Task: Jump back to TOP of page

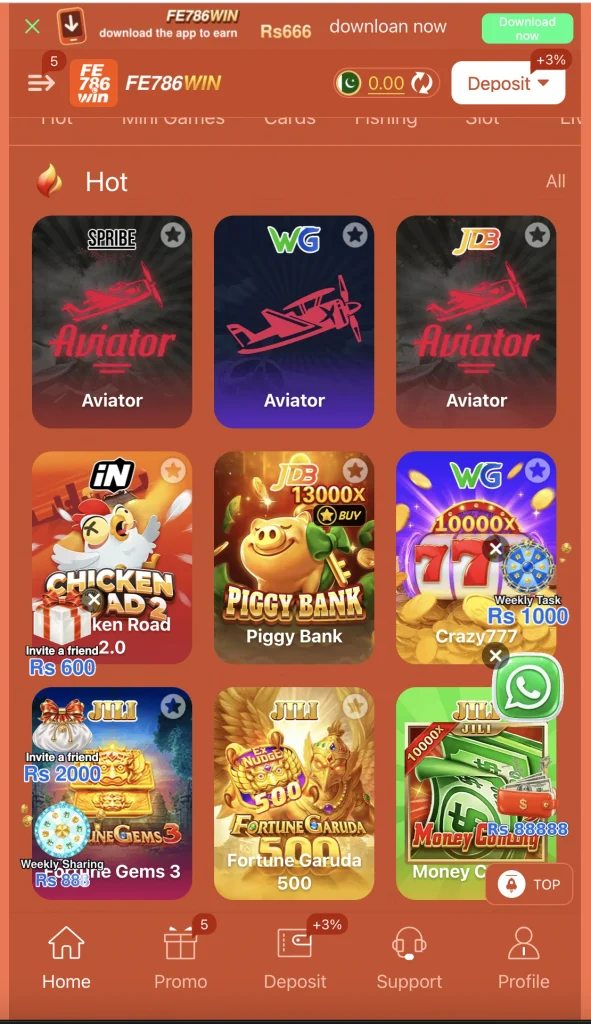Action: [x=529, y=884]
